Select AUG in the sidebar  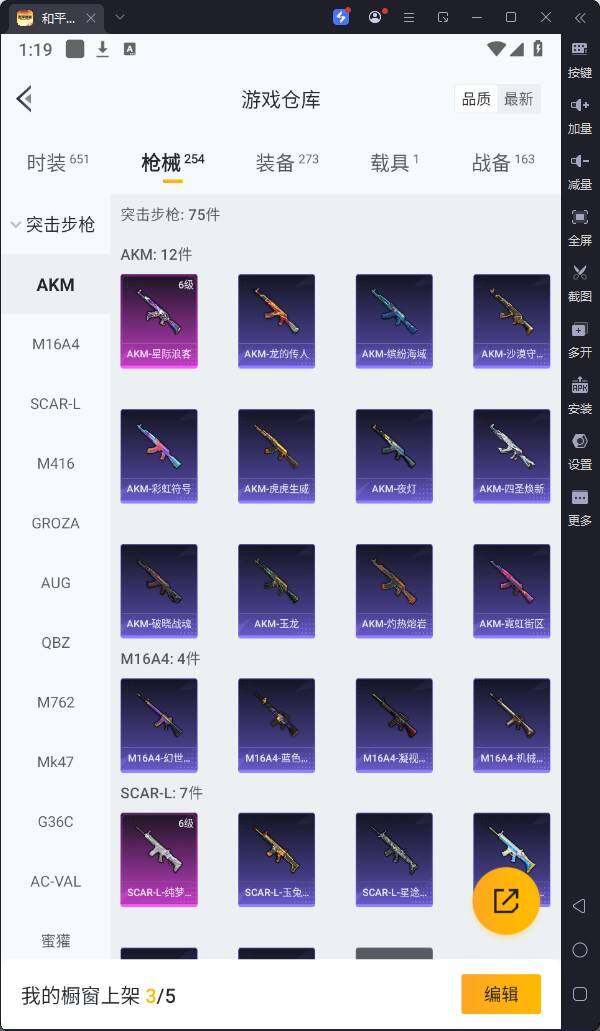[56, 583]
